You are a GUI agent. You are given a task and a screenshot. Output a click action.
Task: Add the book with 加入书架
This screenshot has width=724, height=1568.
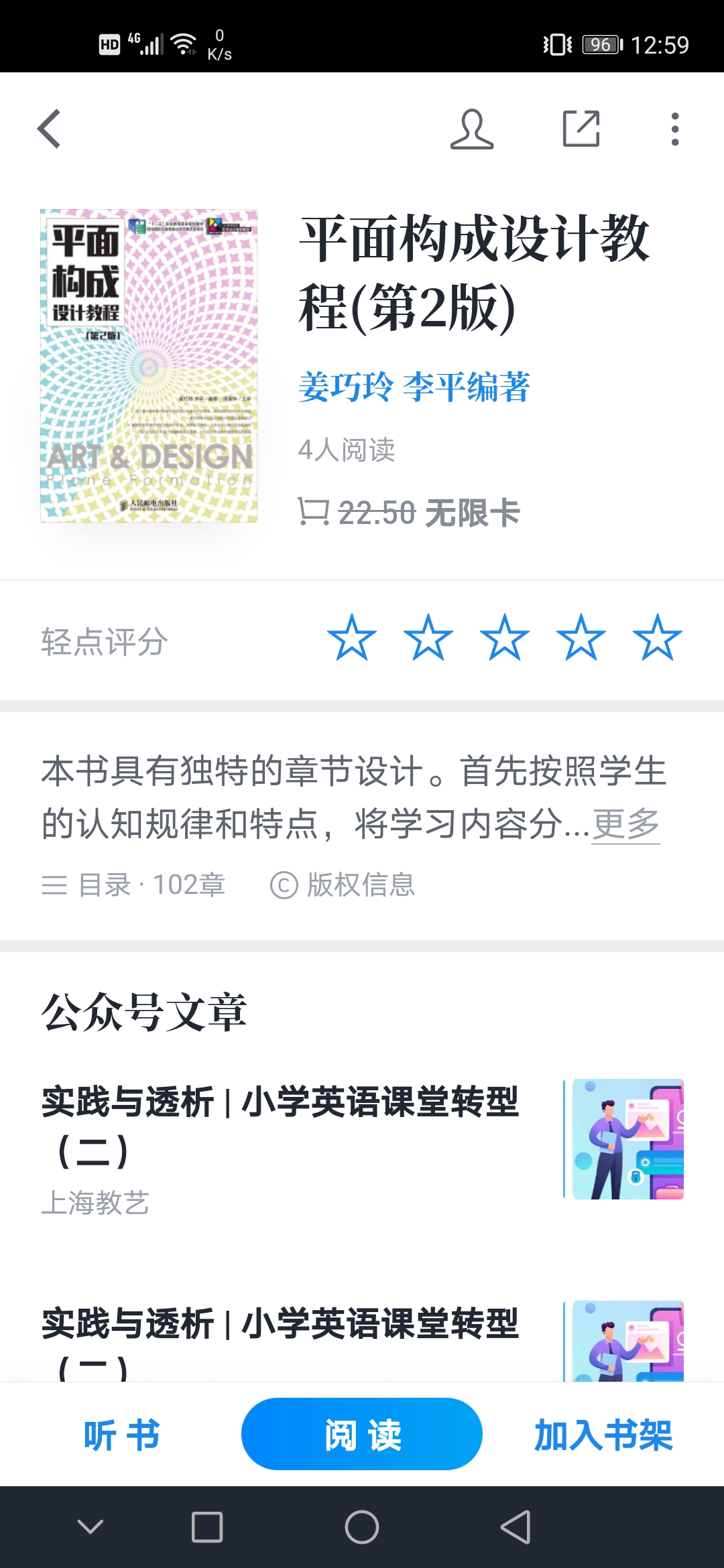[x=603, y=1435]
